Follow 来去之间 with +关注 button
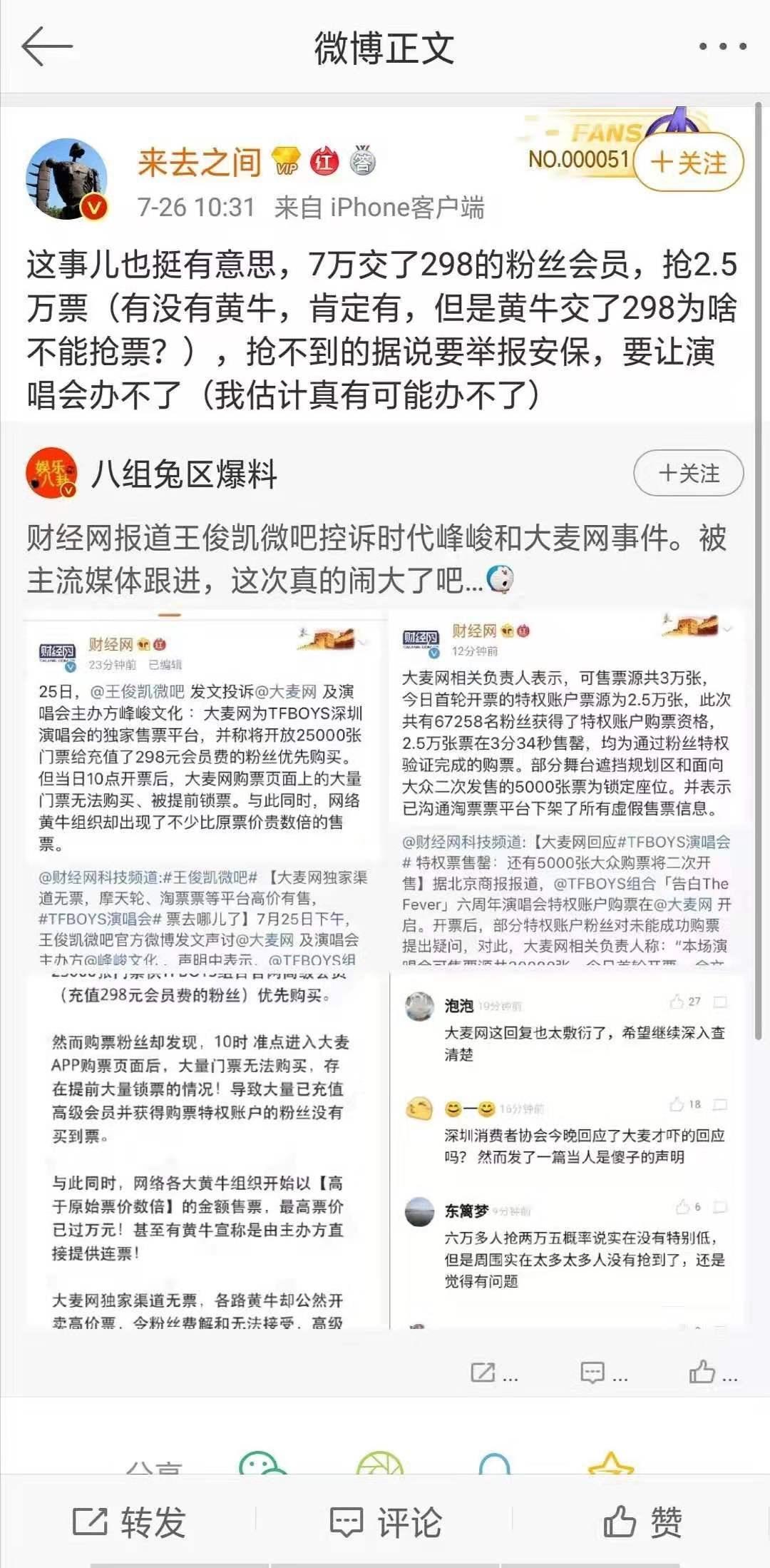Image resolution: width=770 pixels, height=1568 pixels. pos(688,163)
